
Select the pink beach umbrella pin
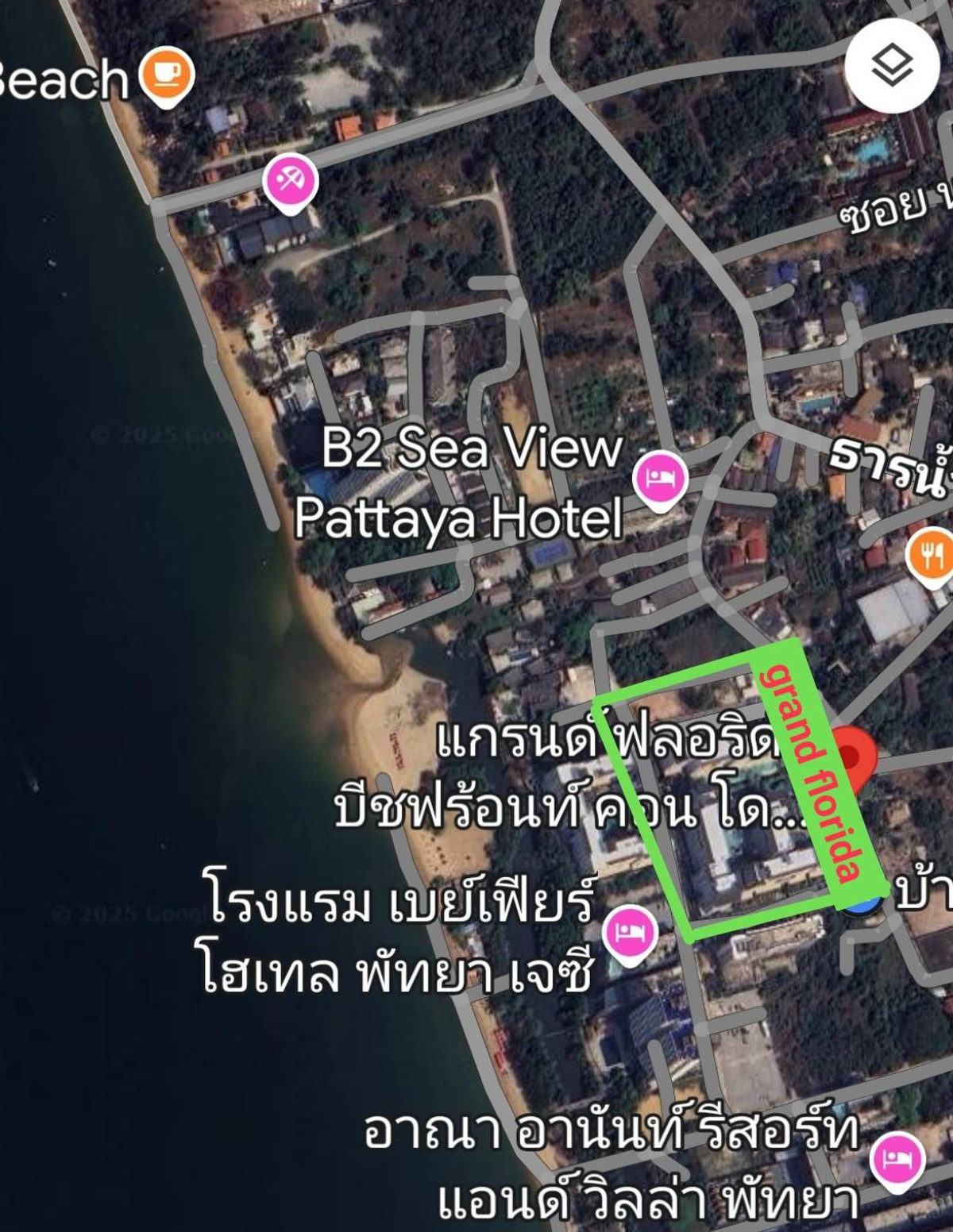point(291,182)
